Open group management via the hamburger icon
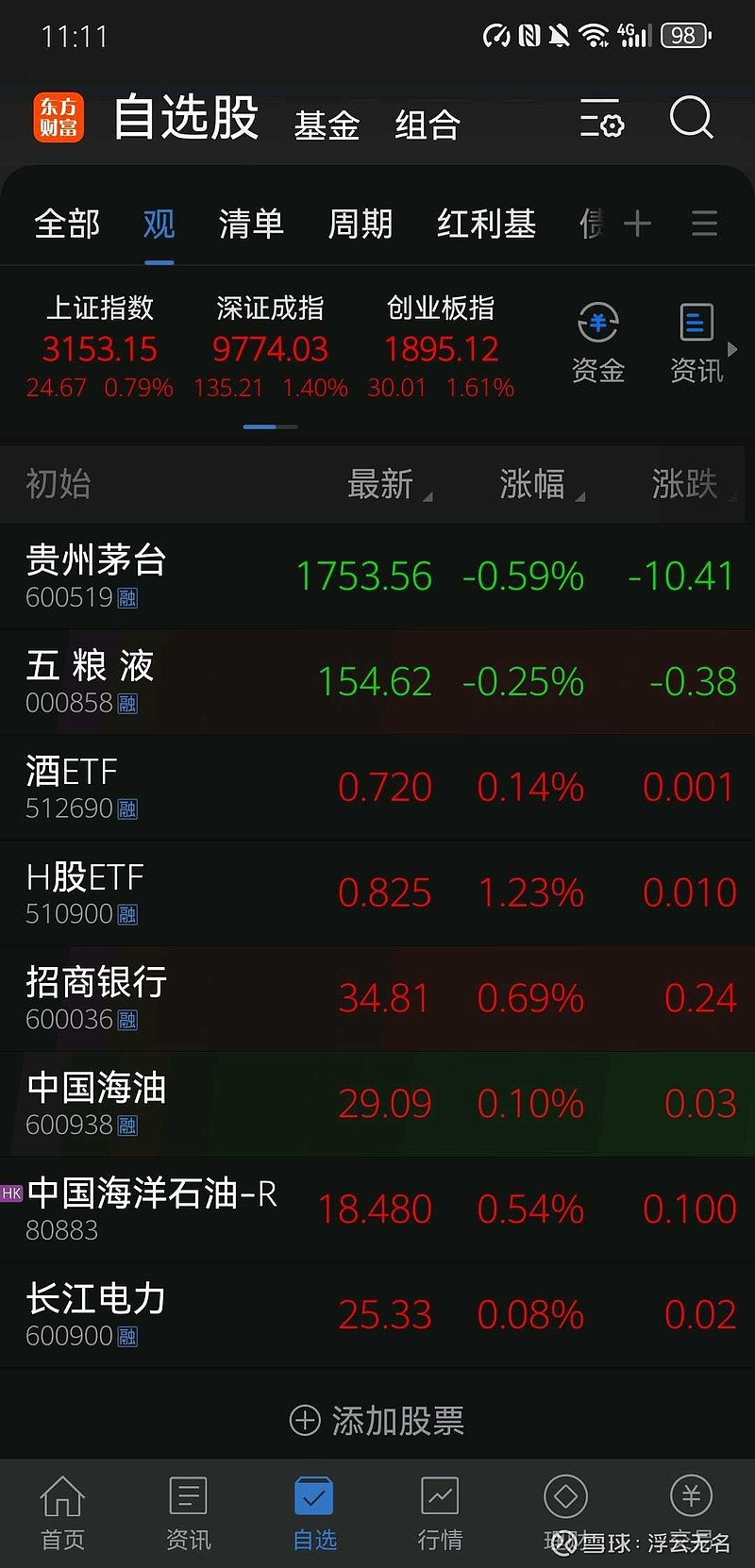Image resolution: width=755 pixels, height=1568 pixels. coord(704,224)
